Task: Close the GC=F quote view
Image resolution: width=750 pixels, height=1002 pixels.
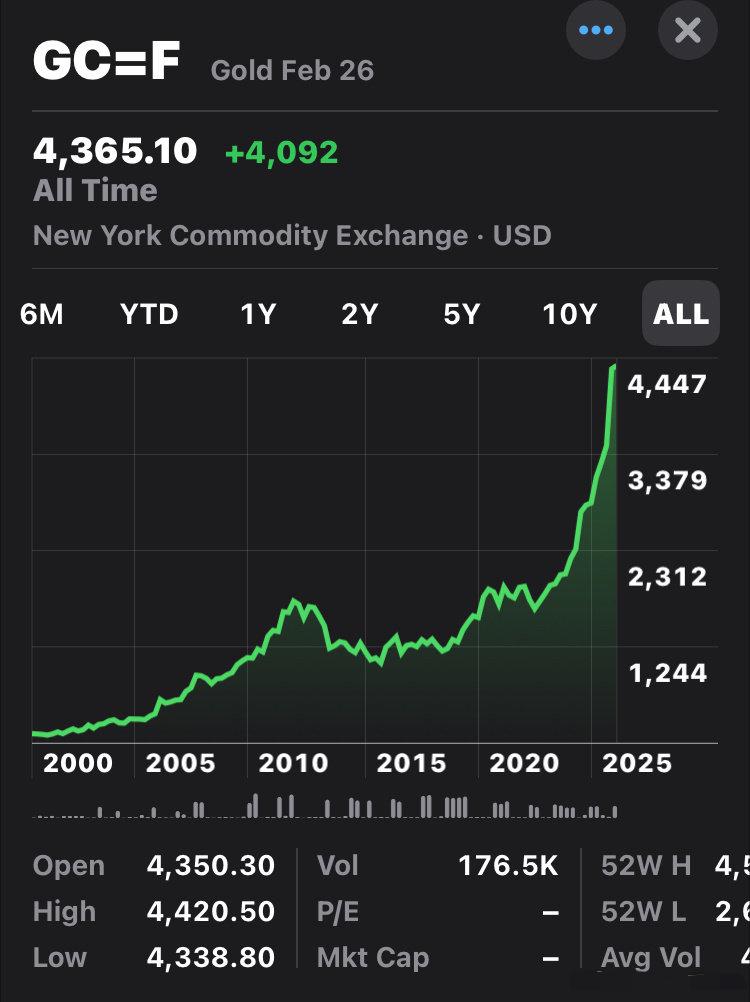Action: coord(687,30)
